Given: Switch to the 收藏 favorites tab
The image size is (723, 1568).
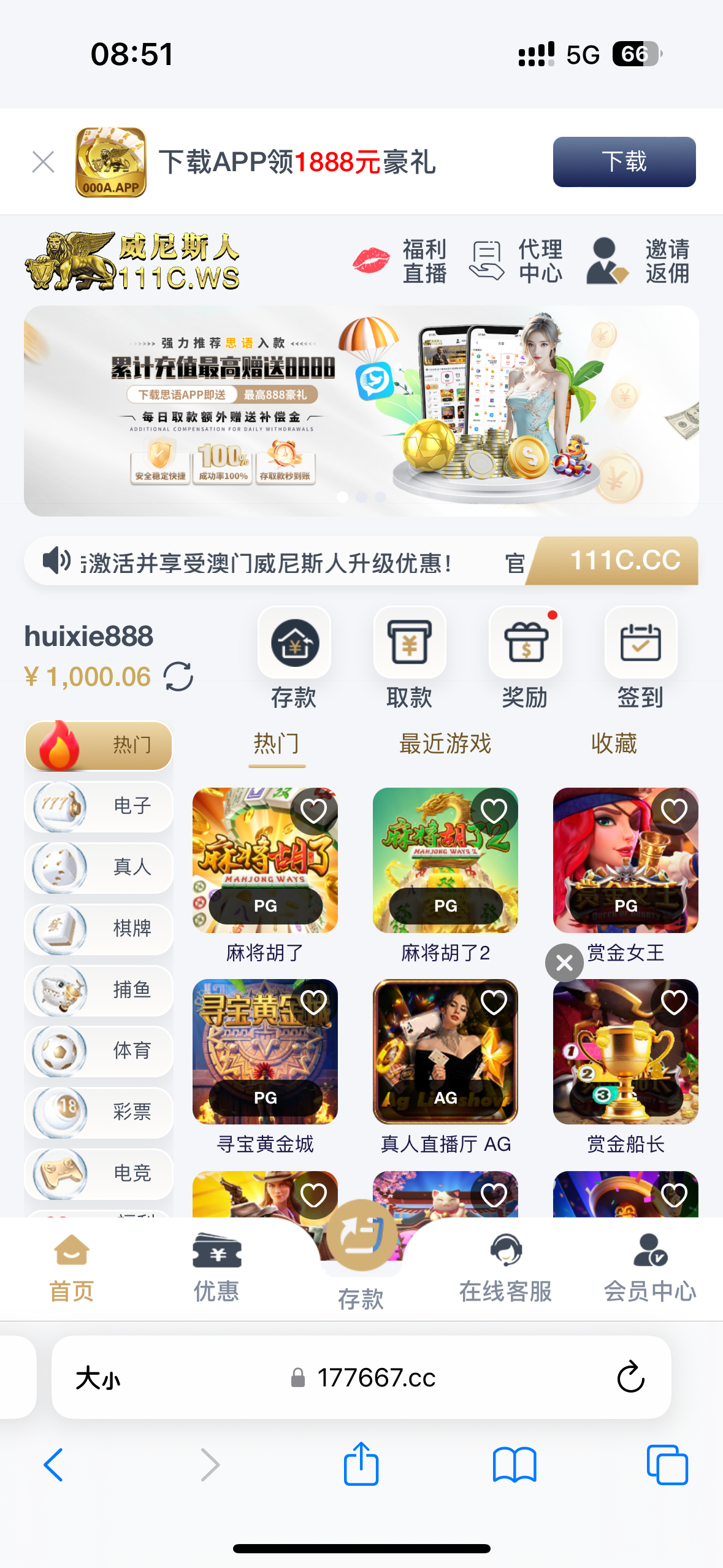Looking at the screenshot, I should (x=614, y=744).
